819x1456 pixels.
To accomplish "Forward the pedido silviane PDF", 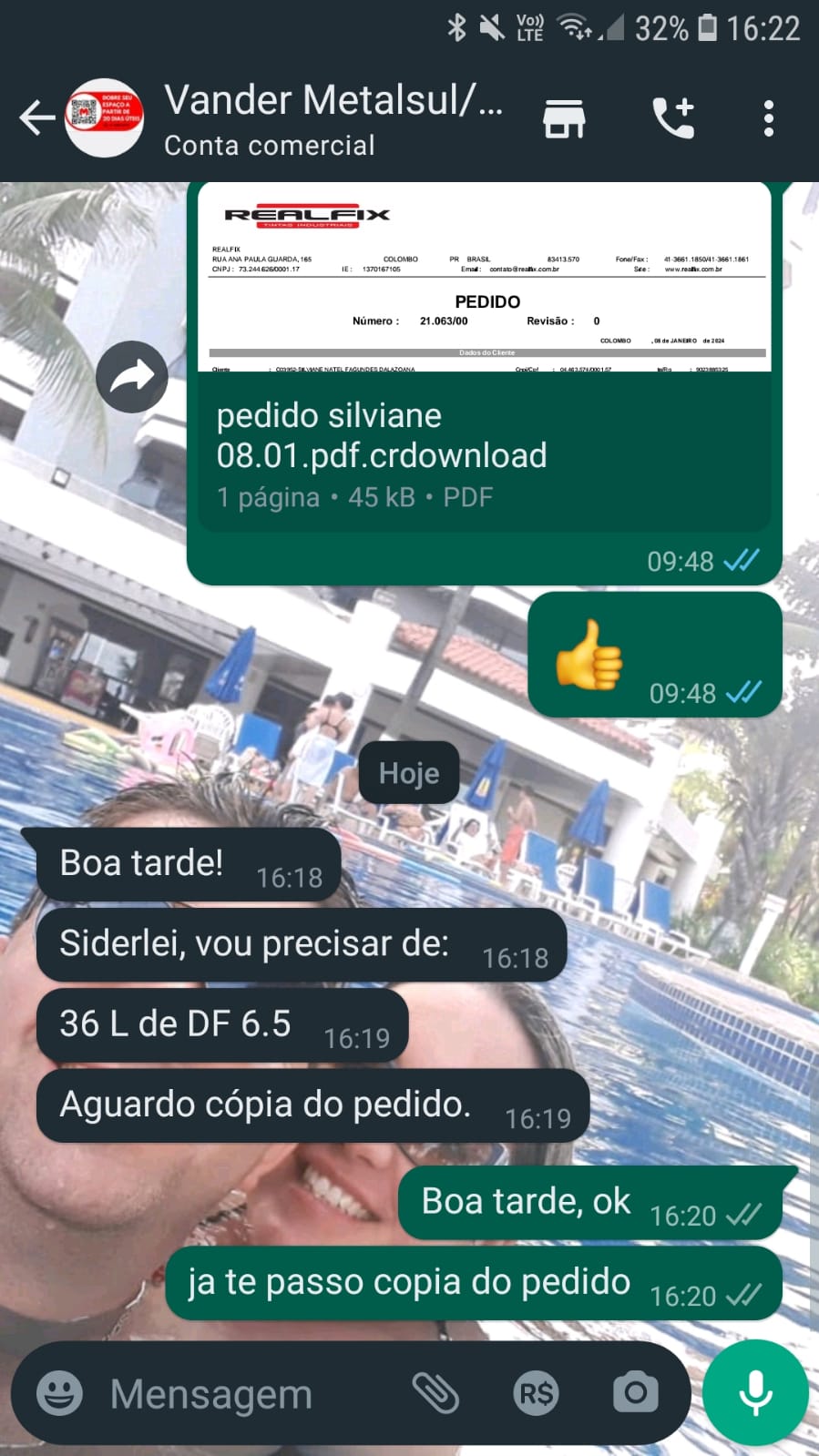I will click(132, 376).
